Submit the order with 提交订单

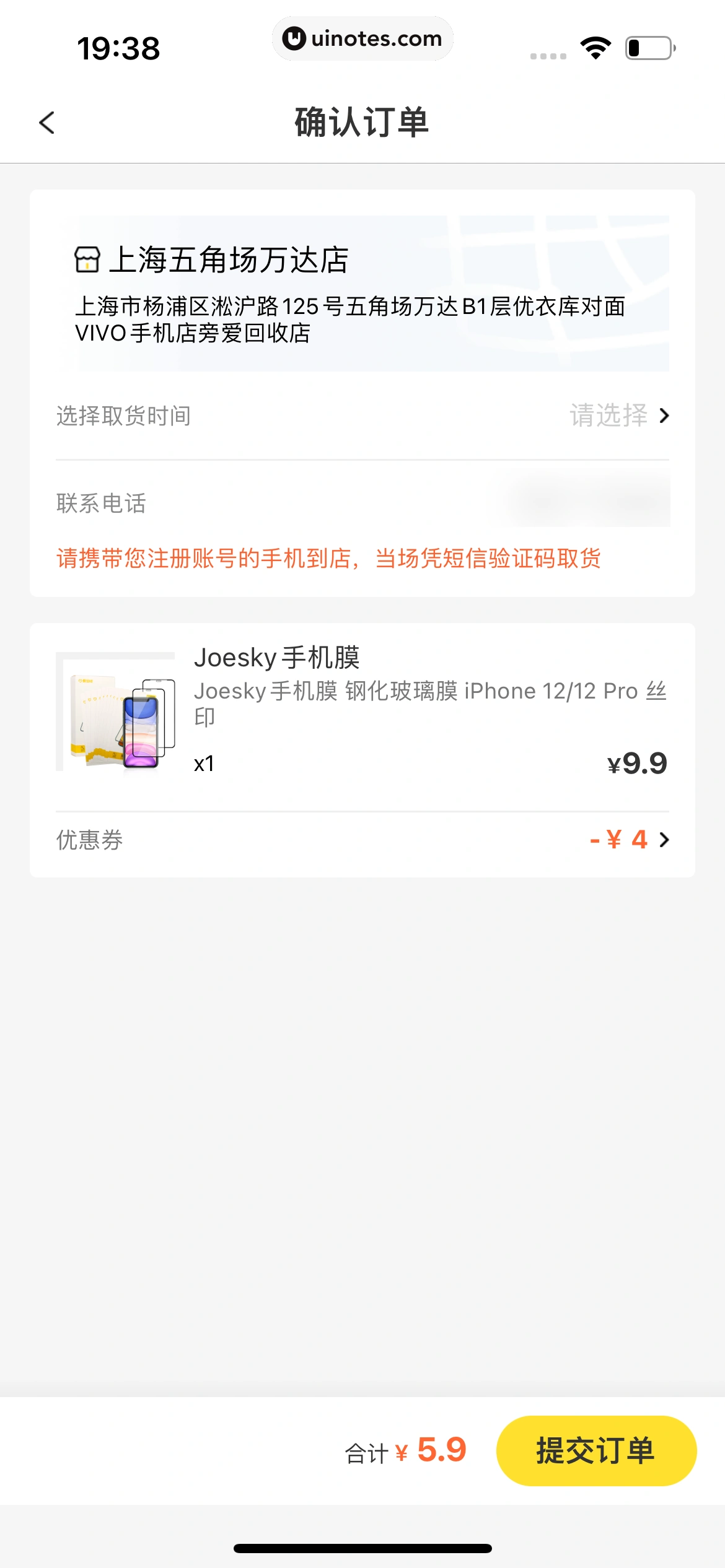tap(595, 1450)
